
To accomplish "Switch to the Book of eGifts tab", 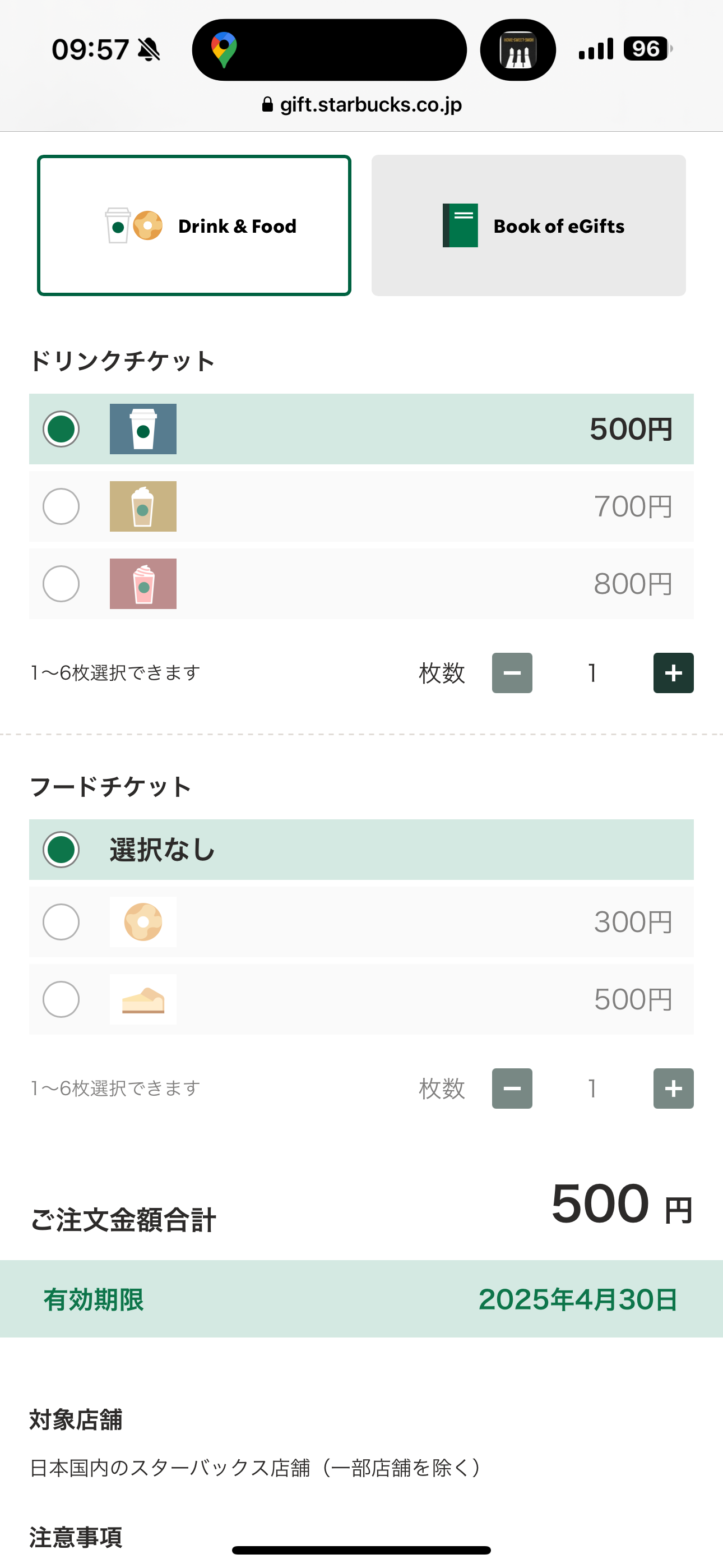I will point(529,225).
